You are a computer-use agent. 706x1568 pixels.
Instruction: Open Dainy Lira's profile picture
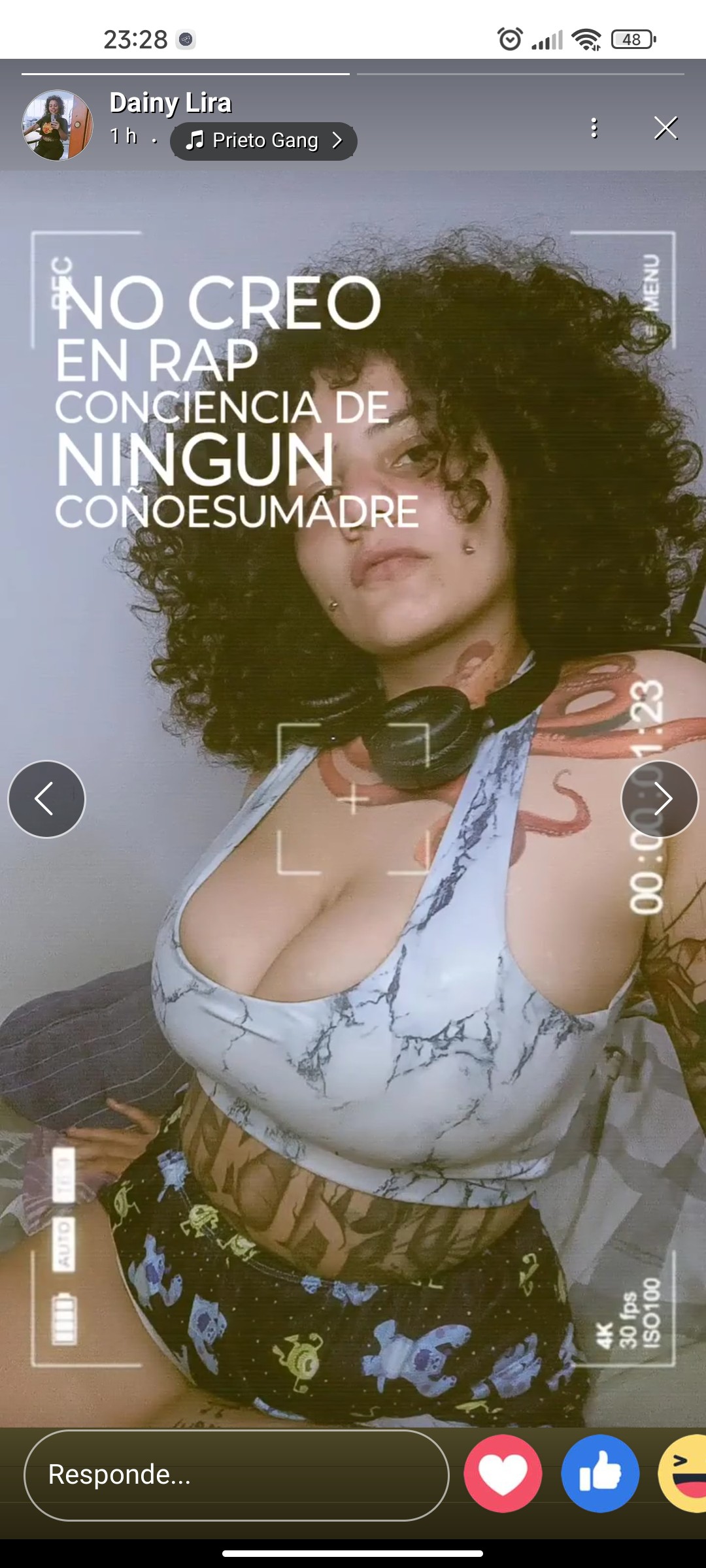click(x=58, y=125)
